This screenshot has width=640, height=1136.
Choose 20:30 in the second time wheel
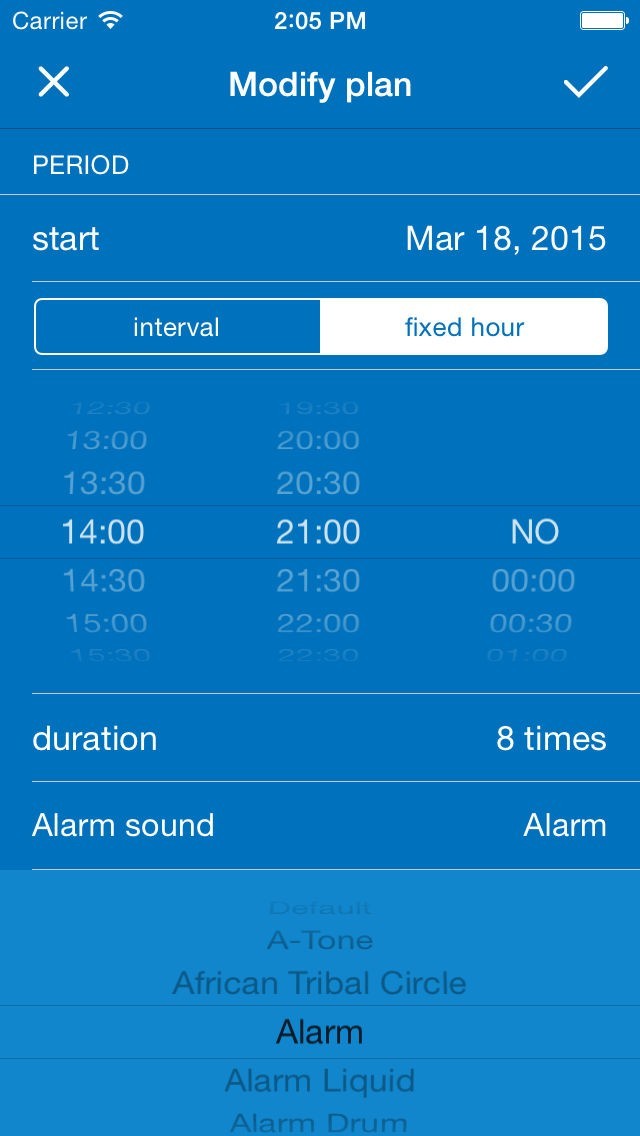pos(318,483)
